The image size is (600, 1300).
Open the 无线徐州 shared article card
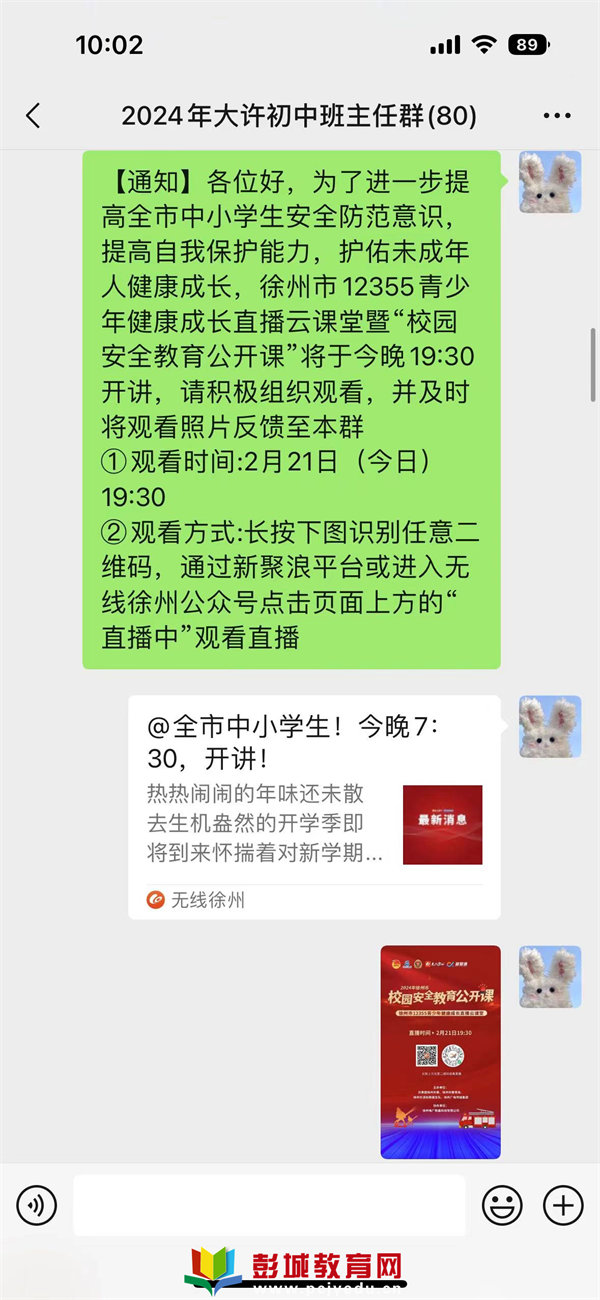pos(314,807)
